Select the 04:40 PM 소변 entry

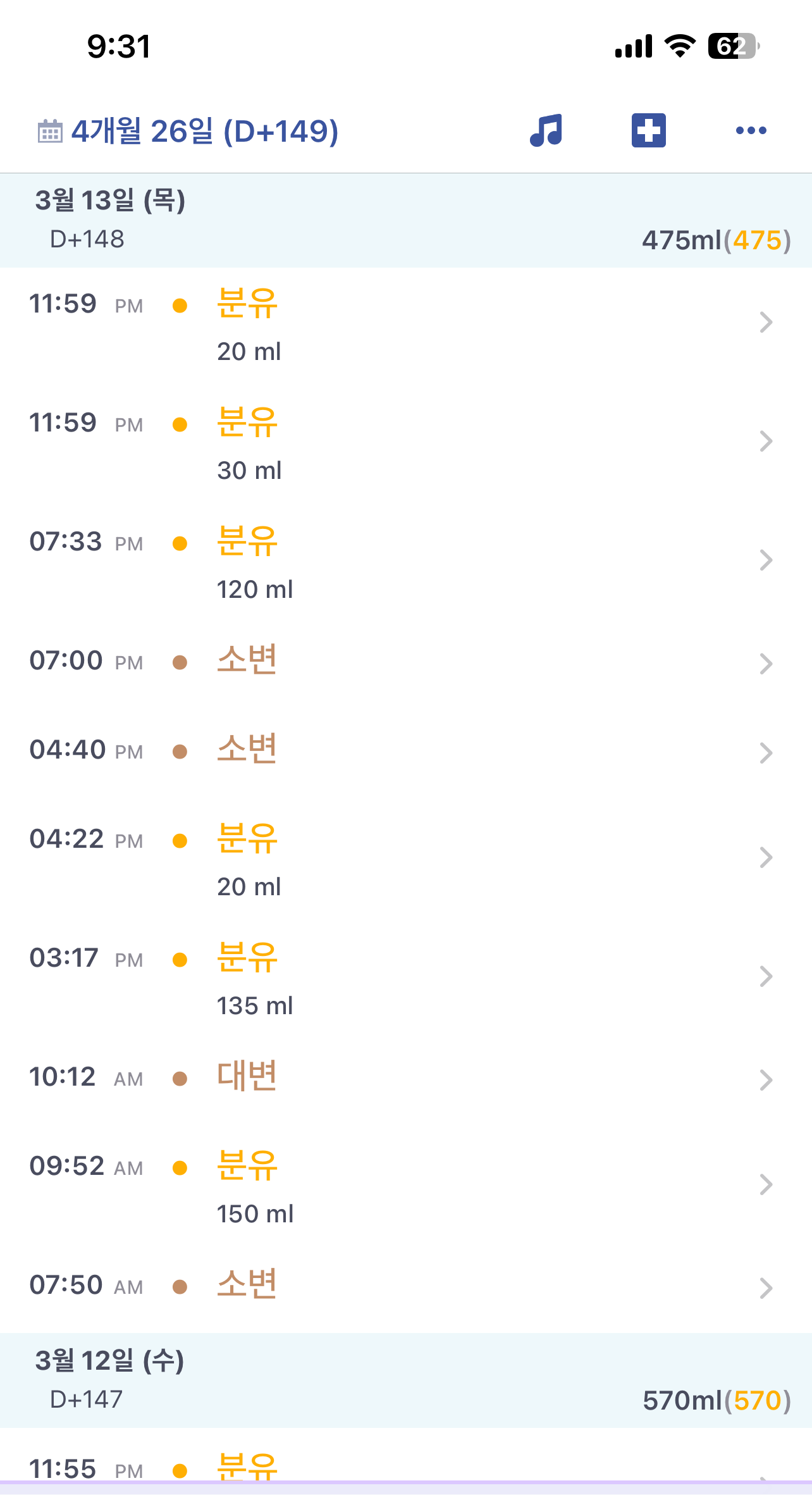coord(405,752)
